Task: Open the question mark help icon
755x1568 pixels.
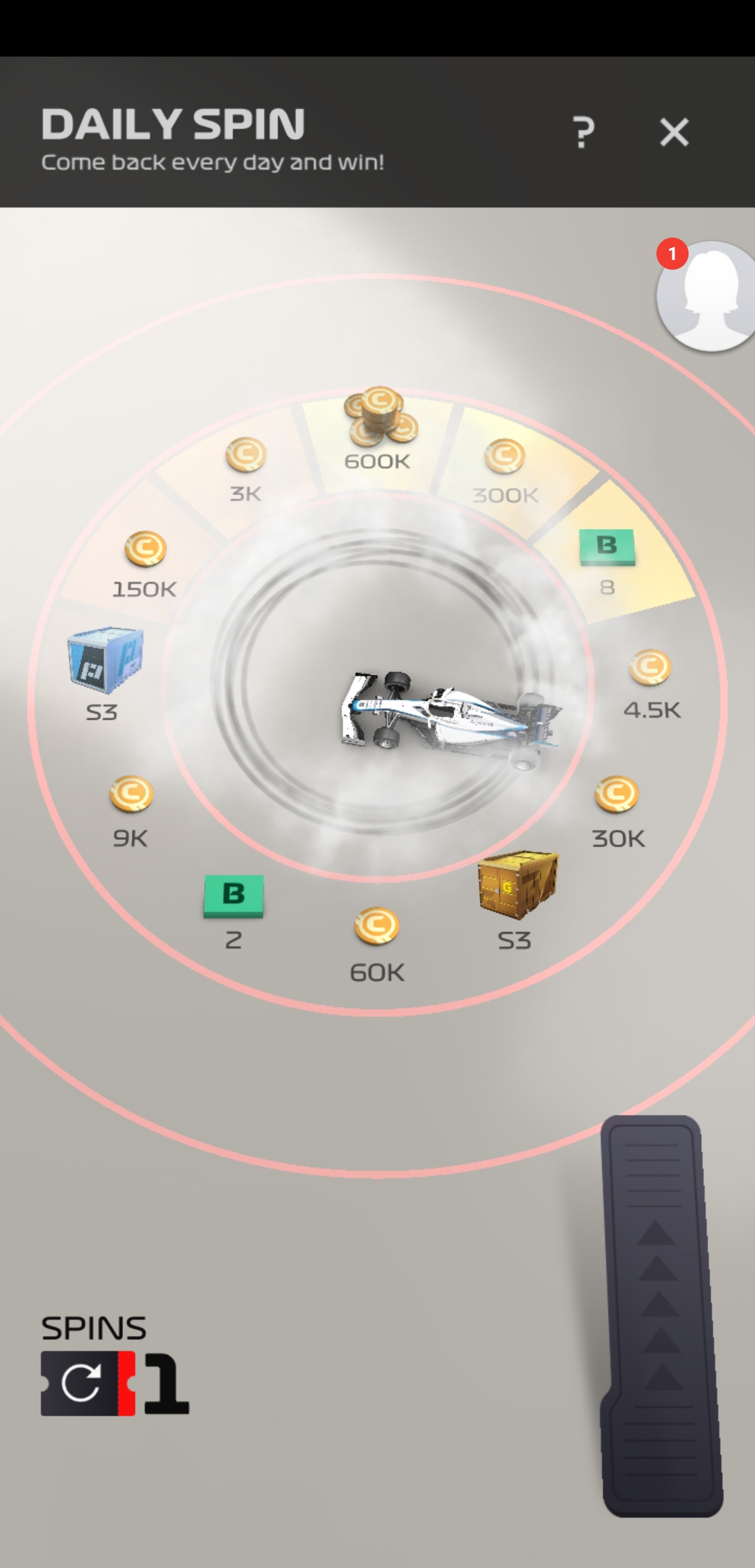Action: (x=584, y=132)
